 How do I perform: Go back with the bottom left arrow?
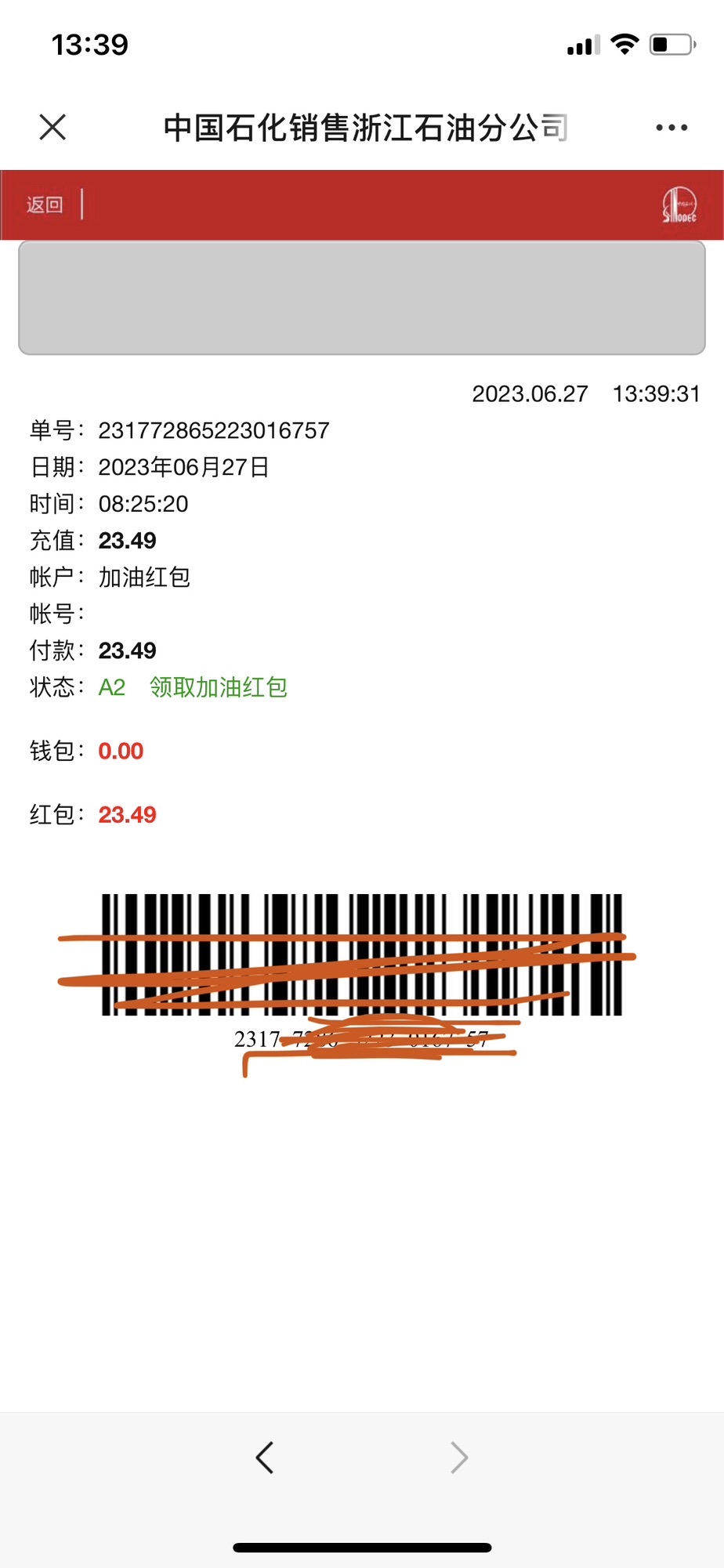(x=265, y=1458)
